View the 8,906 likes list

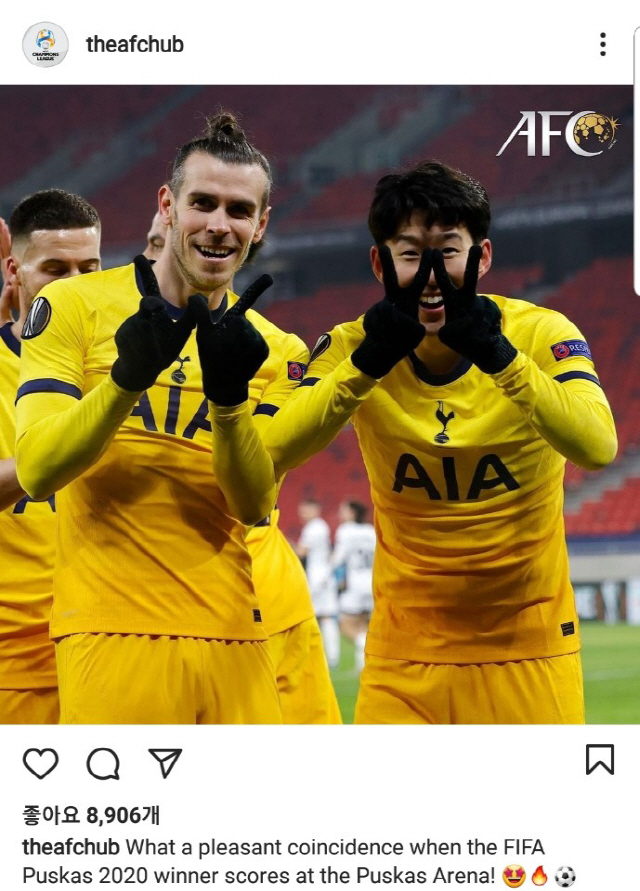point(90,815)
